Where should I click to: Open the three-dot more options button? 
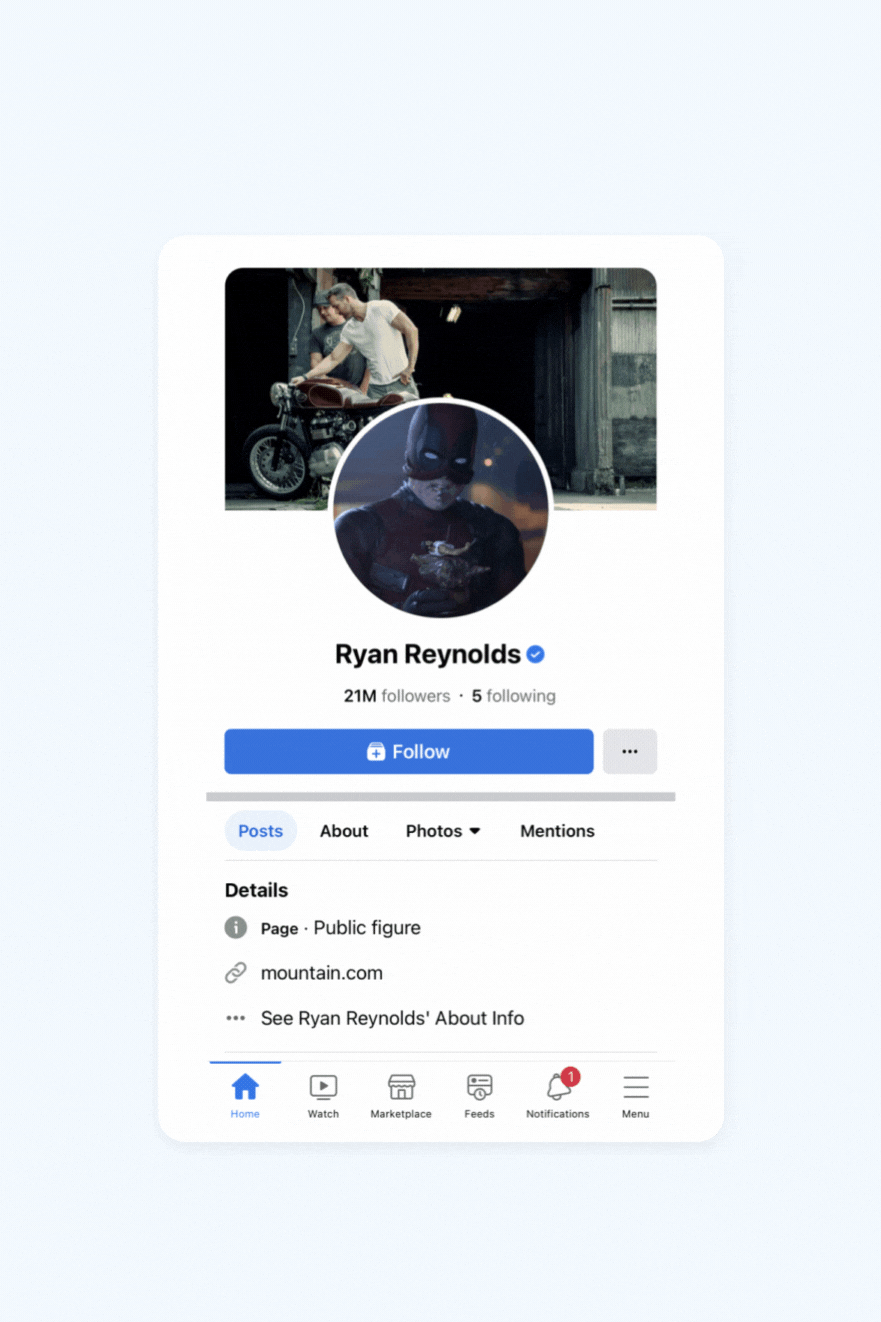pos(629,752)
